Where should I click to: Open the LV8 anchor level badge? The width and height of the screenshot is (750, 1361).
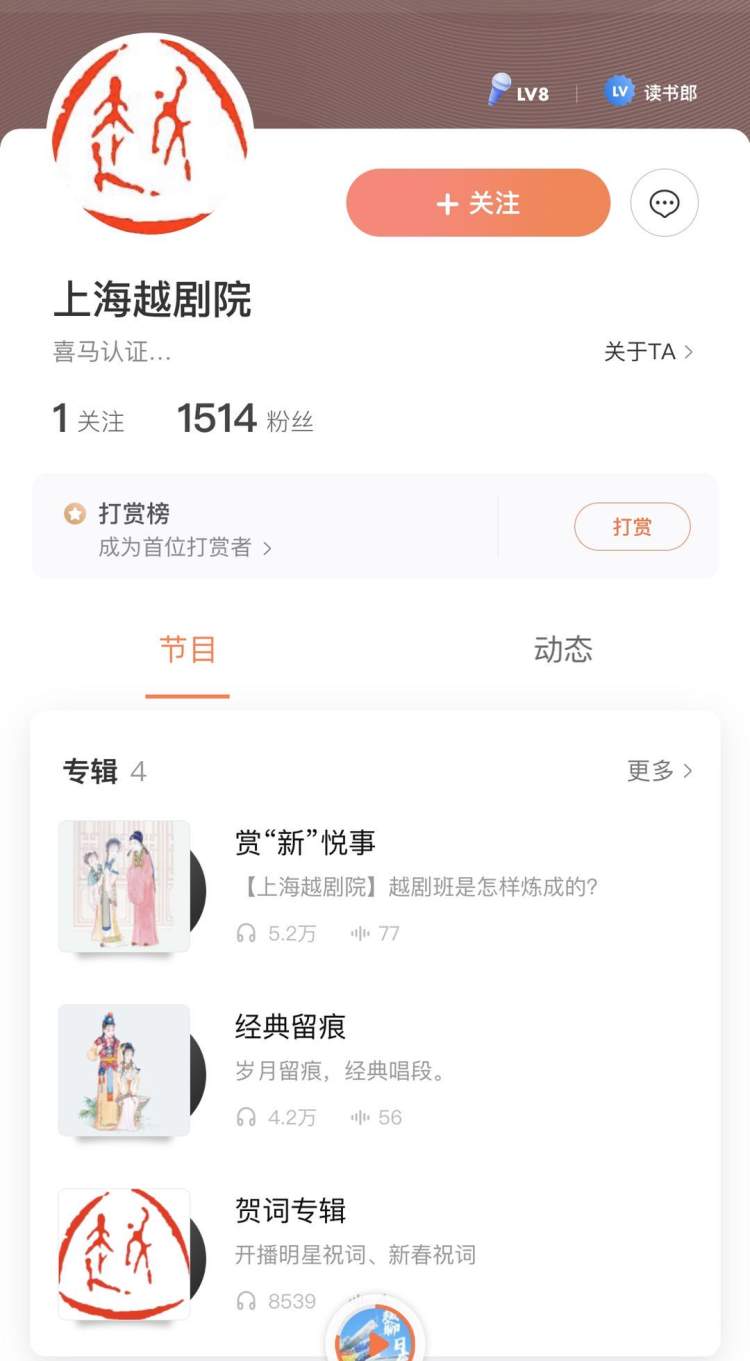point(518,93)
